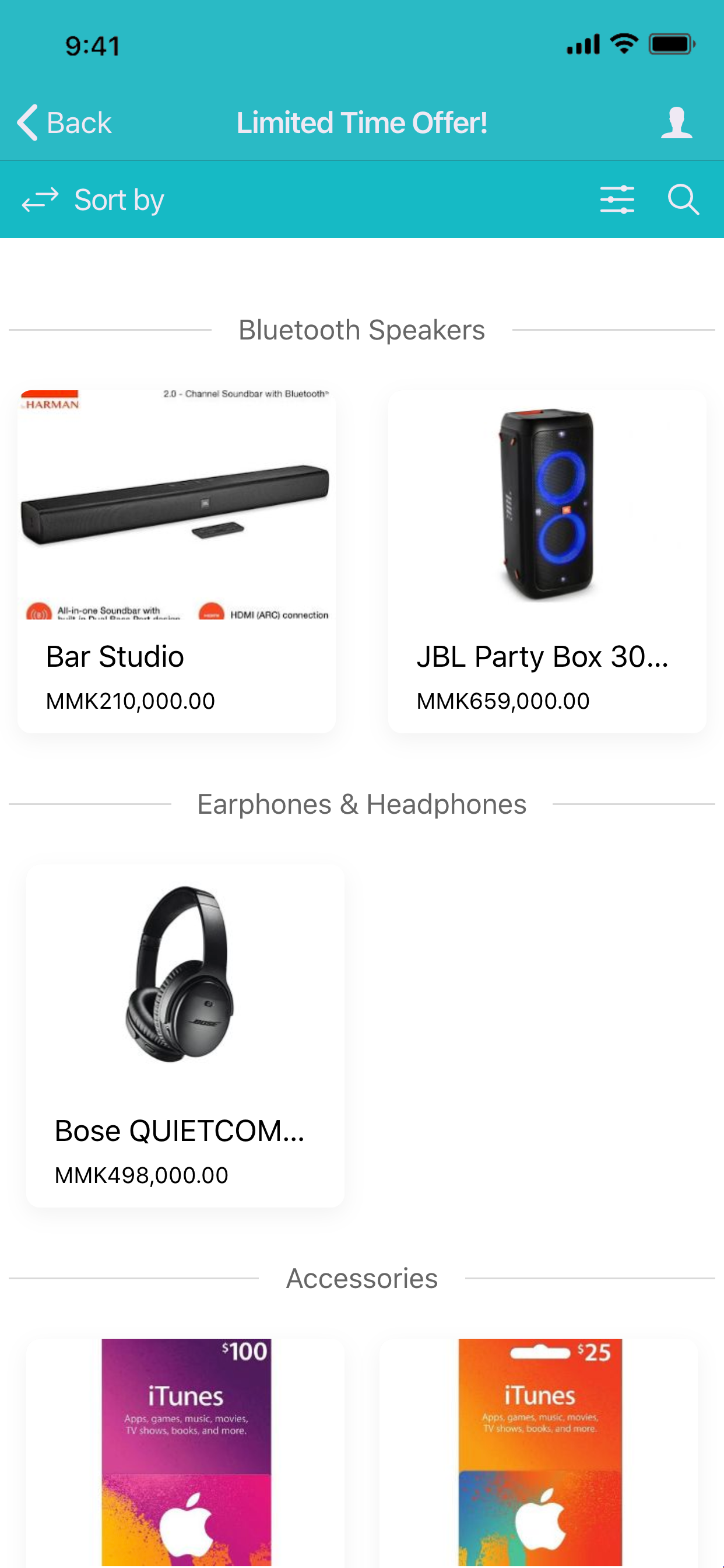Open the $100 iTunes gift card
724x1568 pixels.
pyautogui.click(x=185, y=1452)
